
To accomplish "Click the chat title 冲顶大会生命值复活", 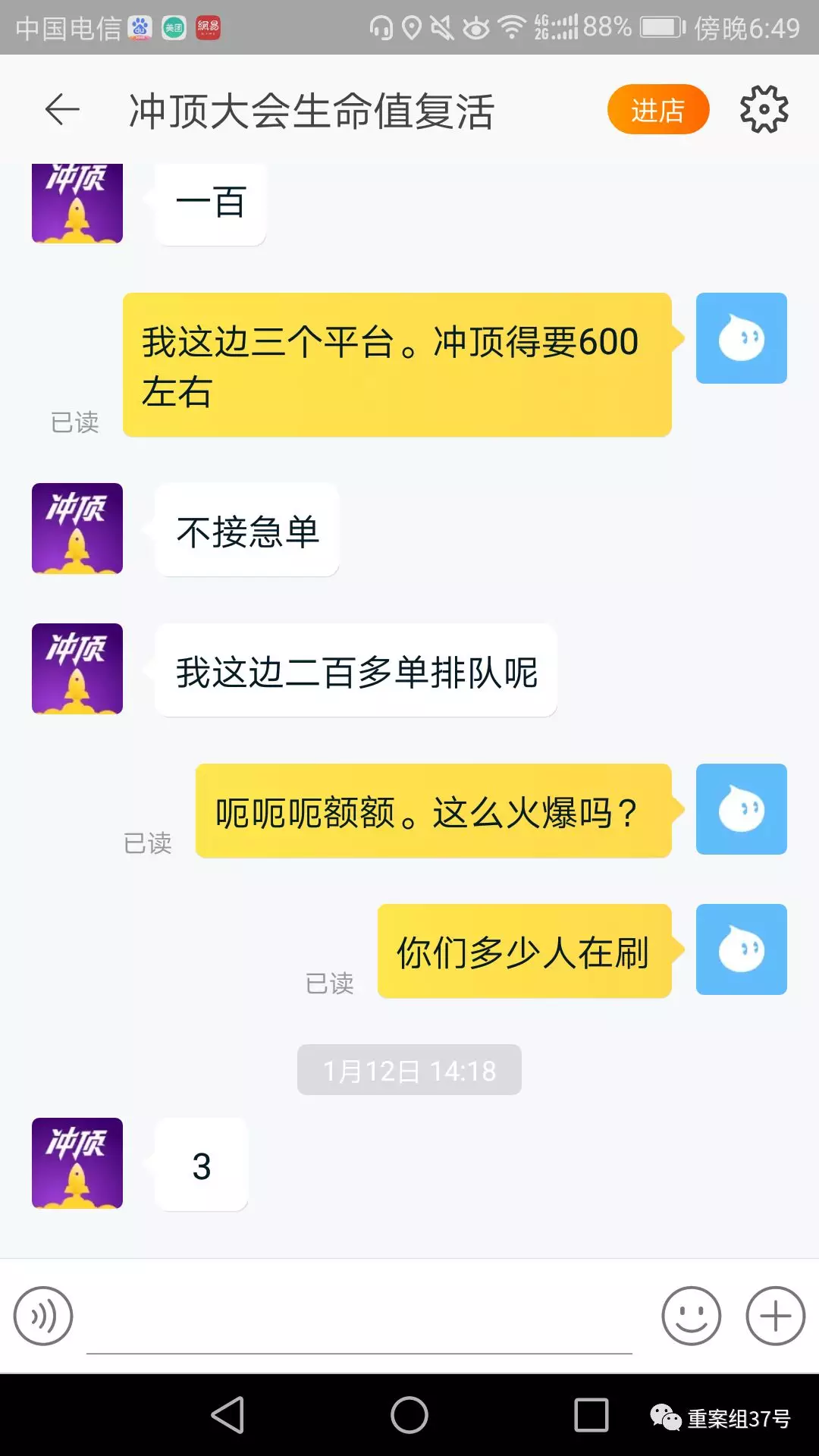I will (x=311, y=109).
